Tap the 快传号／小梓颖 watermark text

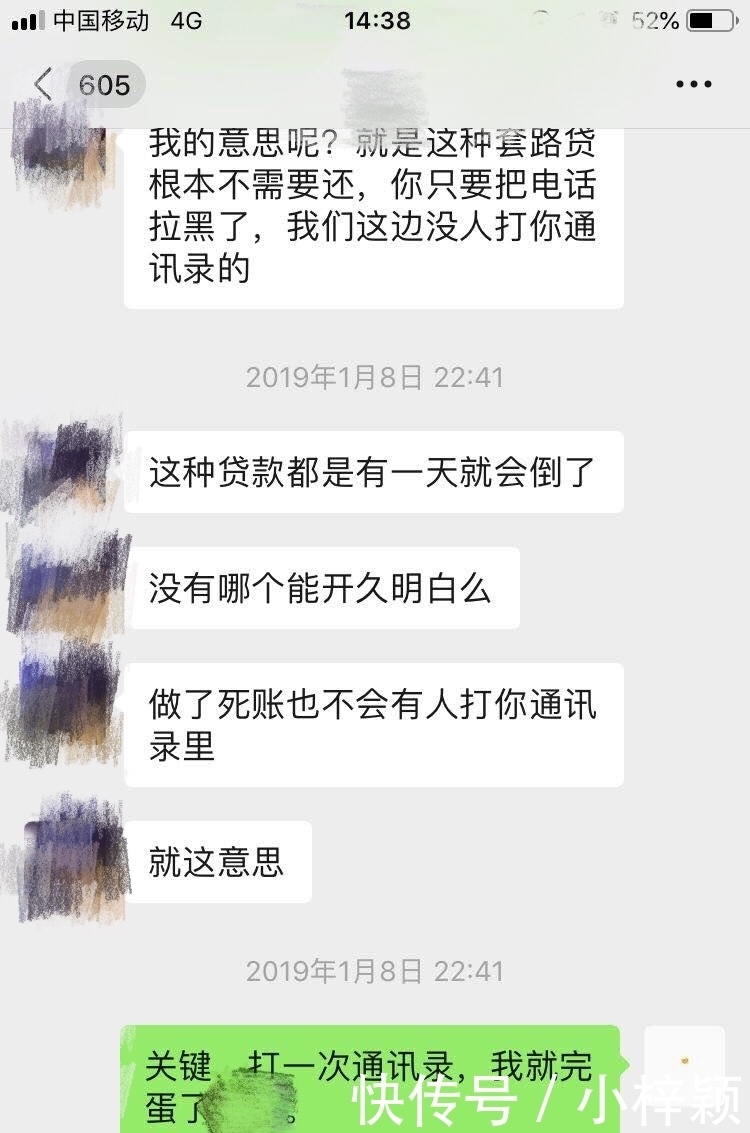click(540, 1098)
